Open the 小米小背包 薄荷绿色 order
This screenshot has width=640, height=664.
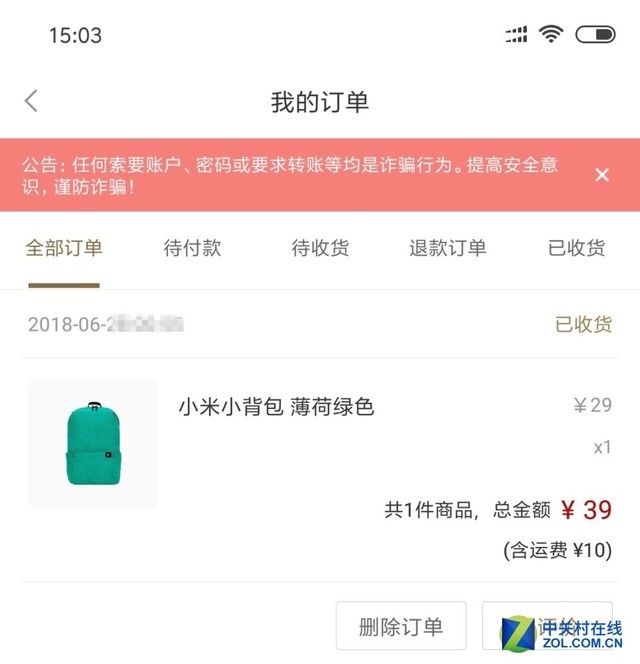click(276, 407)
